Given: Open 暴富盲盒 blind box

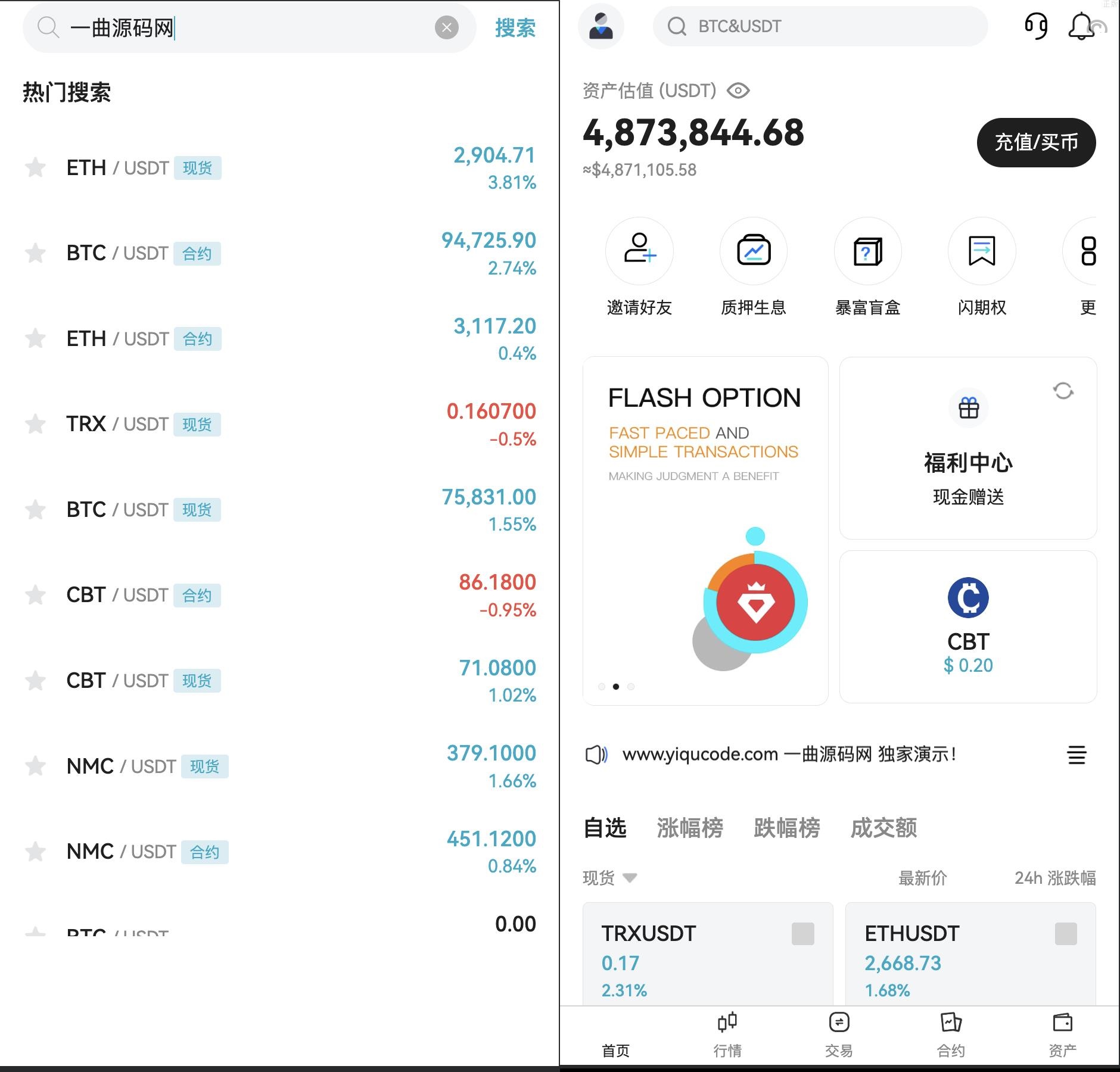Looking at the screenshot, I should tap(867, 266).
